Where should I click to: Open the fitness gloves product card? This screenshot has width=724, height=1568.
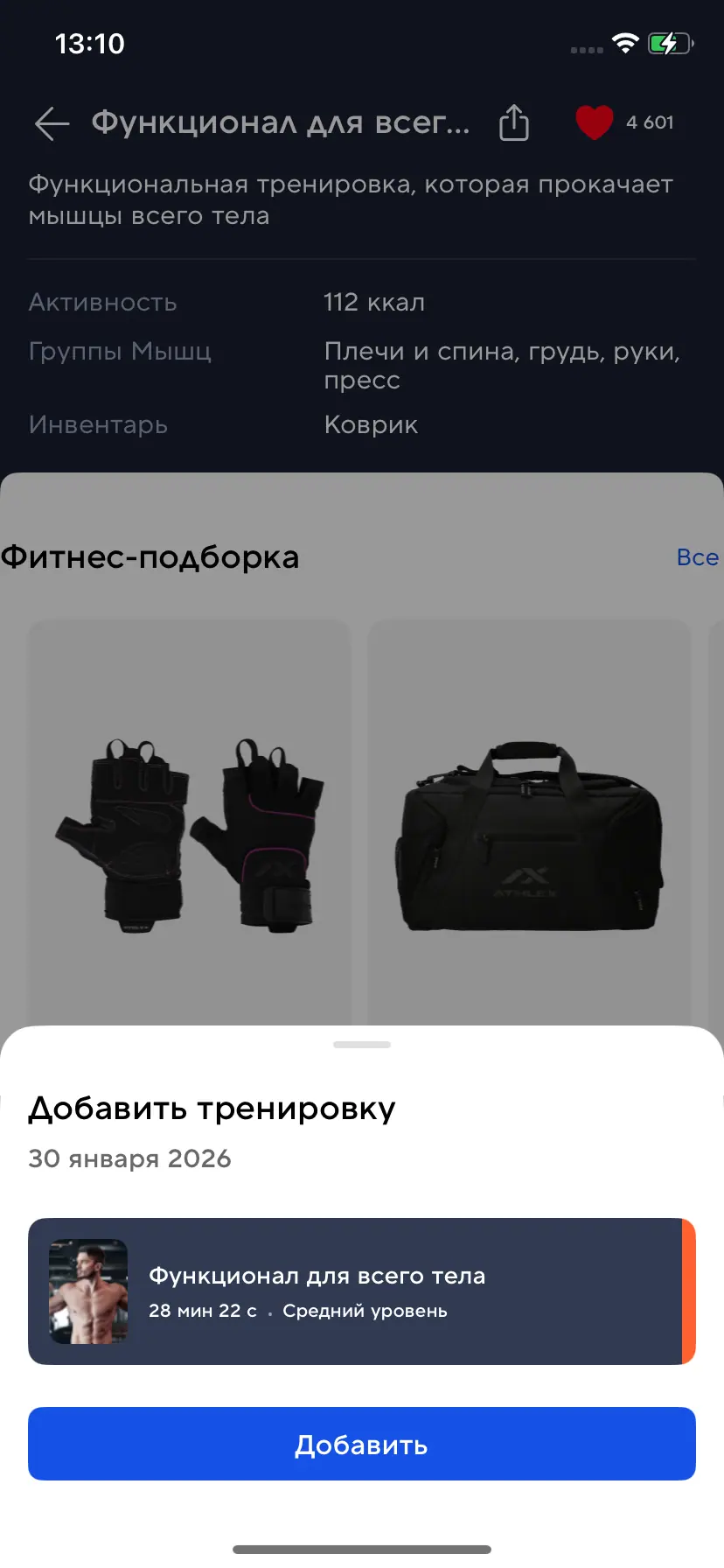pyautogui.click(x=189, y=822)
